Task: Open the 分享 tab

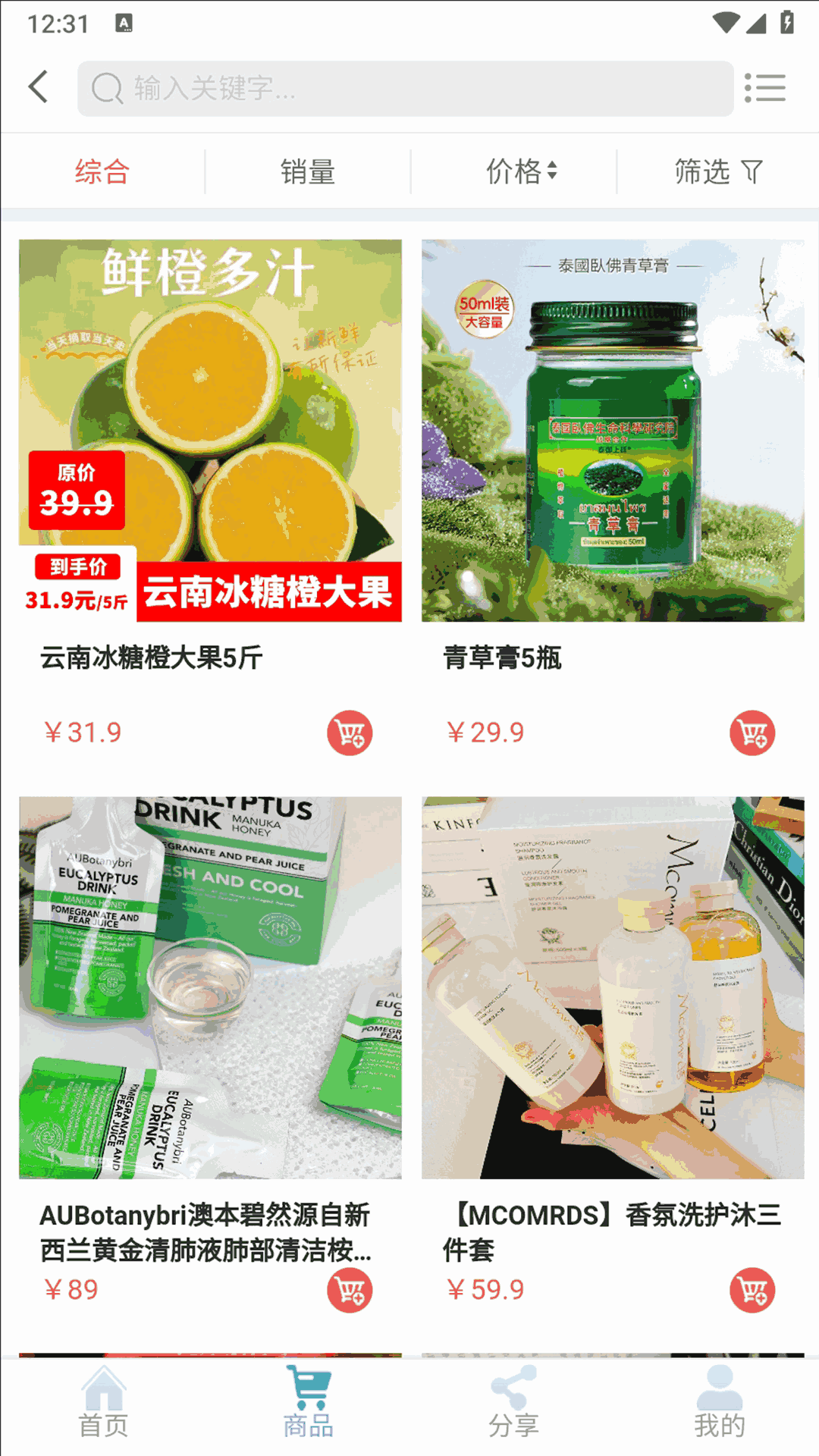Action: click(513, 1404)
